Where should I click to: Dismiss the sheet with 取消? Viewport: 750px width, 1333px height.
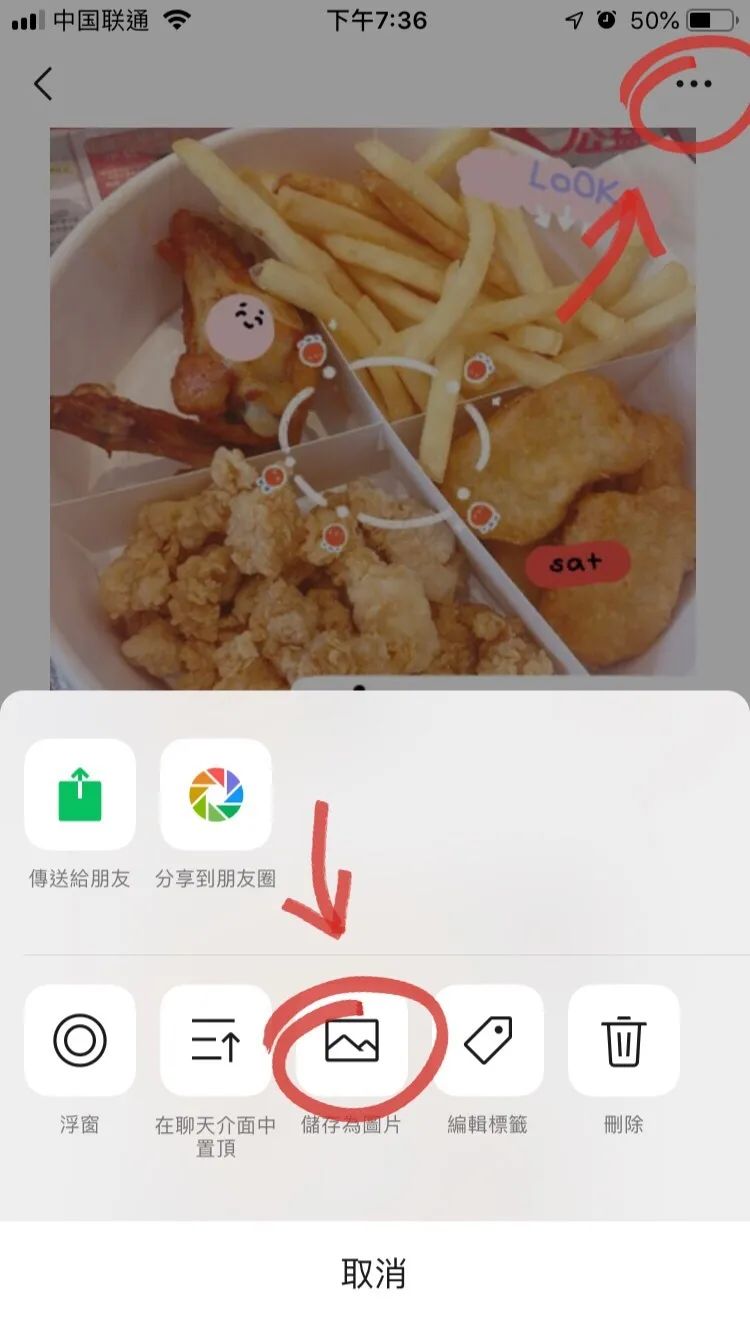point(374,1274)
